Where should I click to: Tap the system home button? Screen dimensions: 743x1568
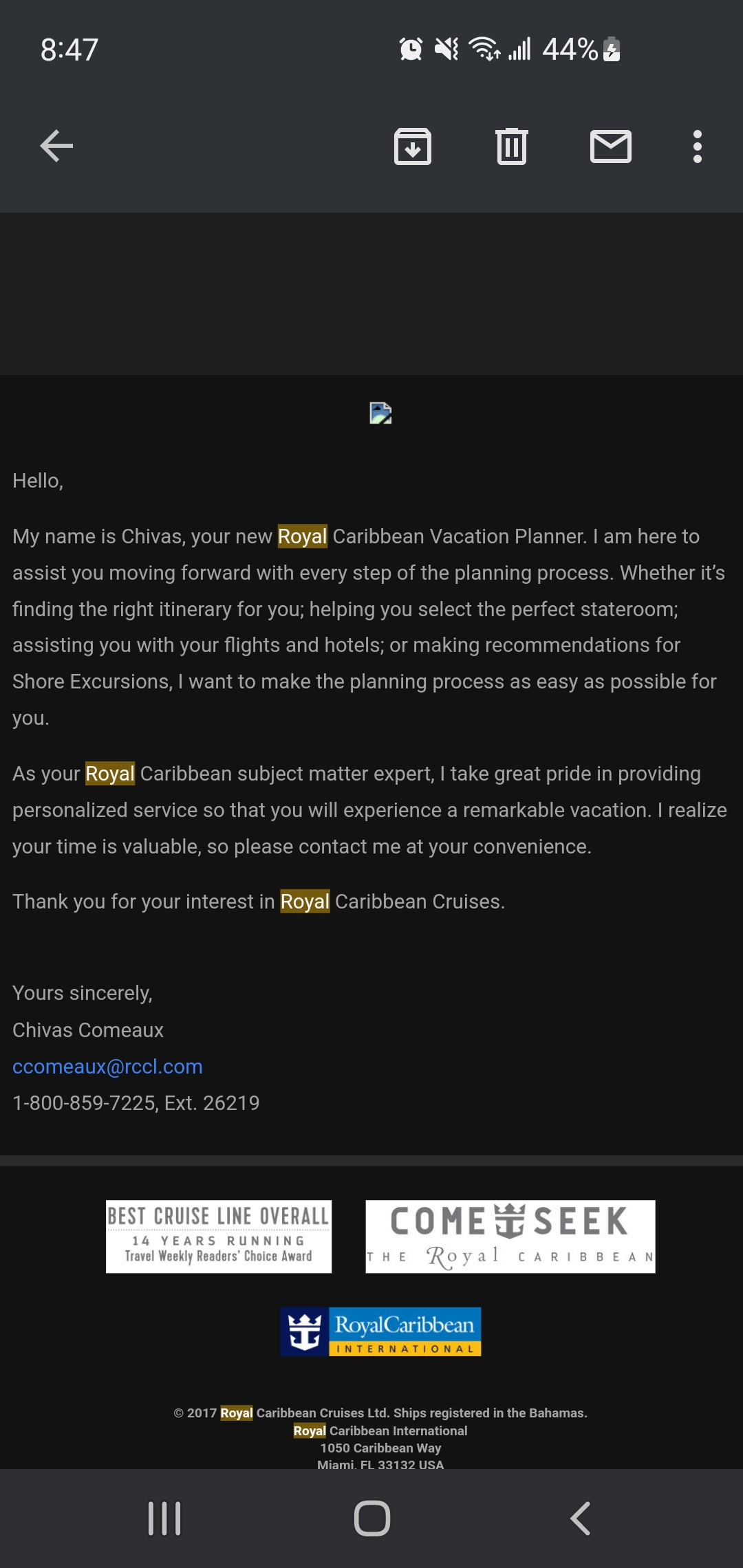(x=372, y=1518)
